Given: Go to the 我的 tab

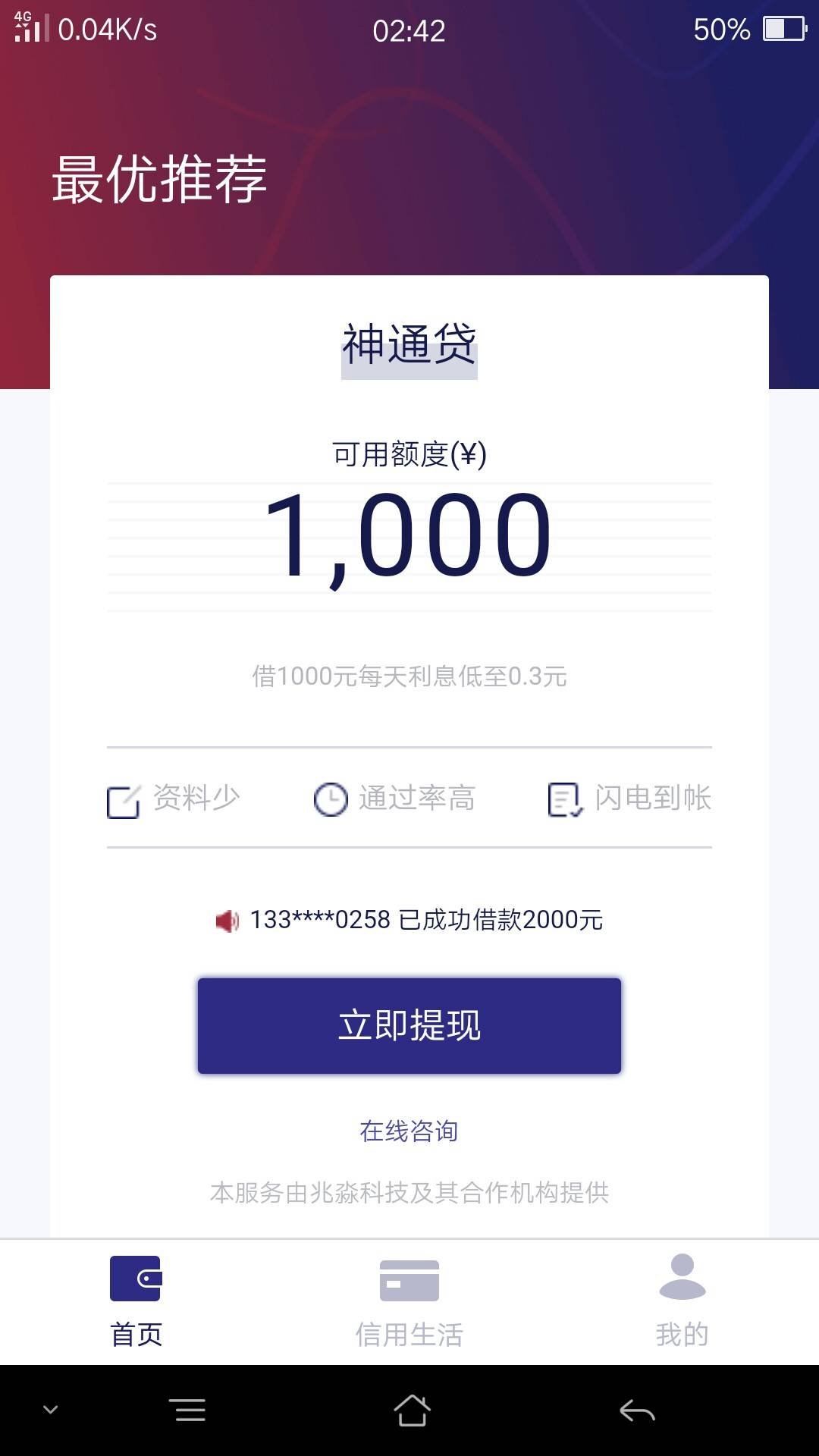Looking at the screenshot, I should click(682, 1302).
